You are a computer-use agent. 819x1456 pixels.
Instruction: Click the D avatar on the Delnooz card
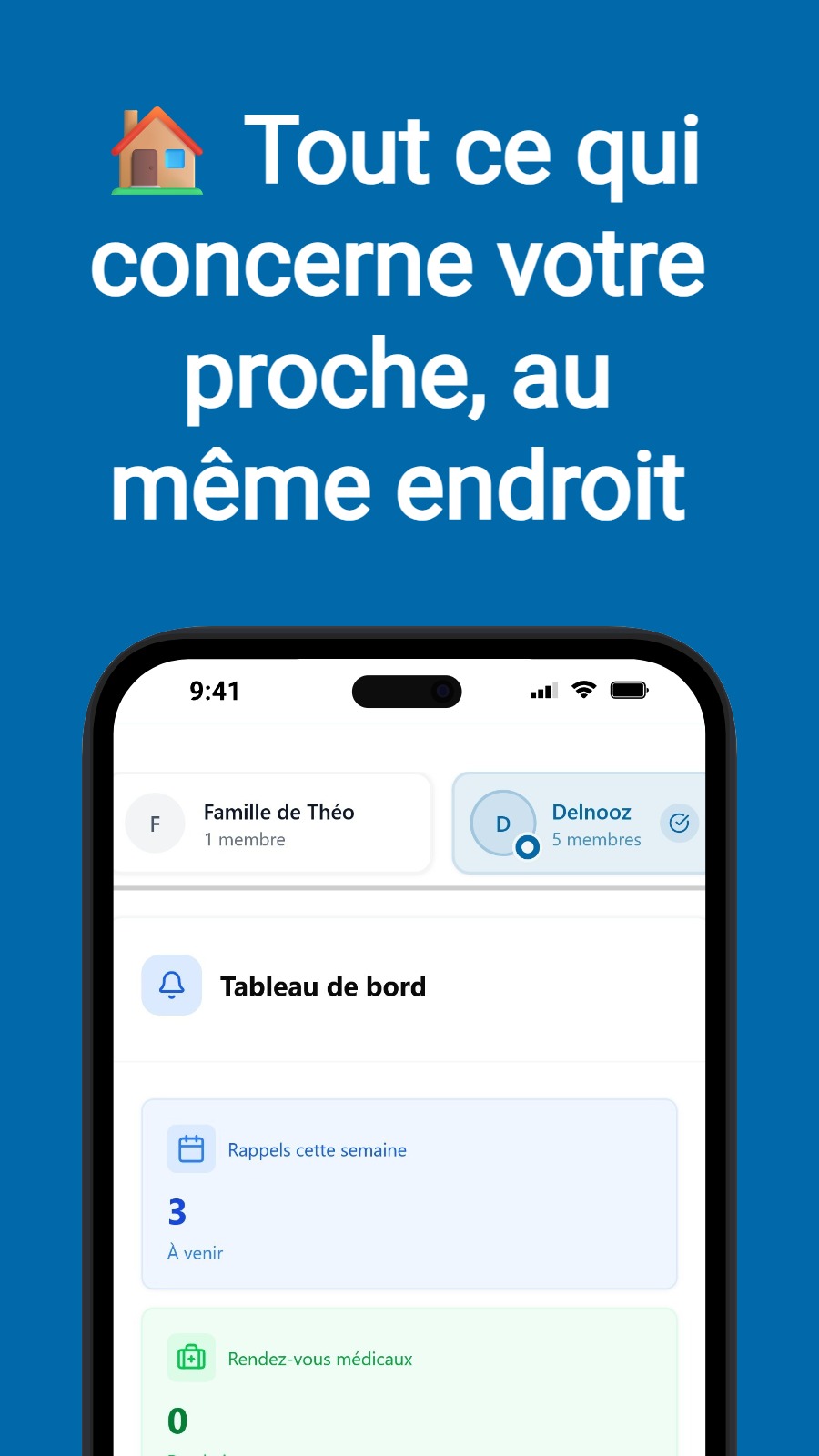(502, 823)
